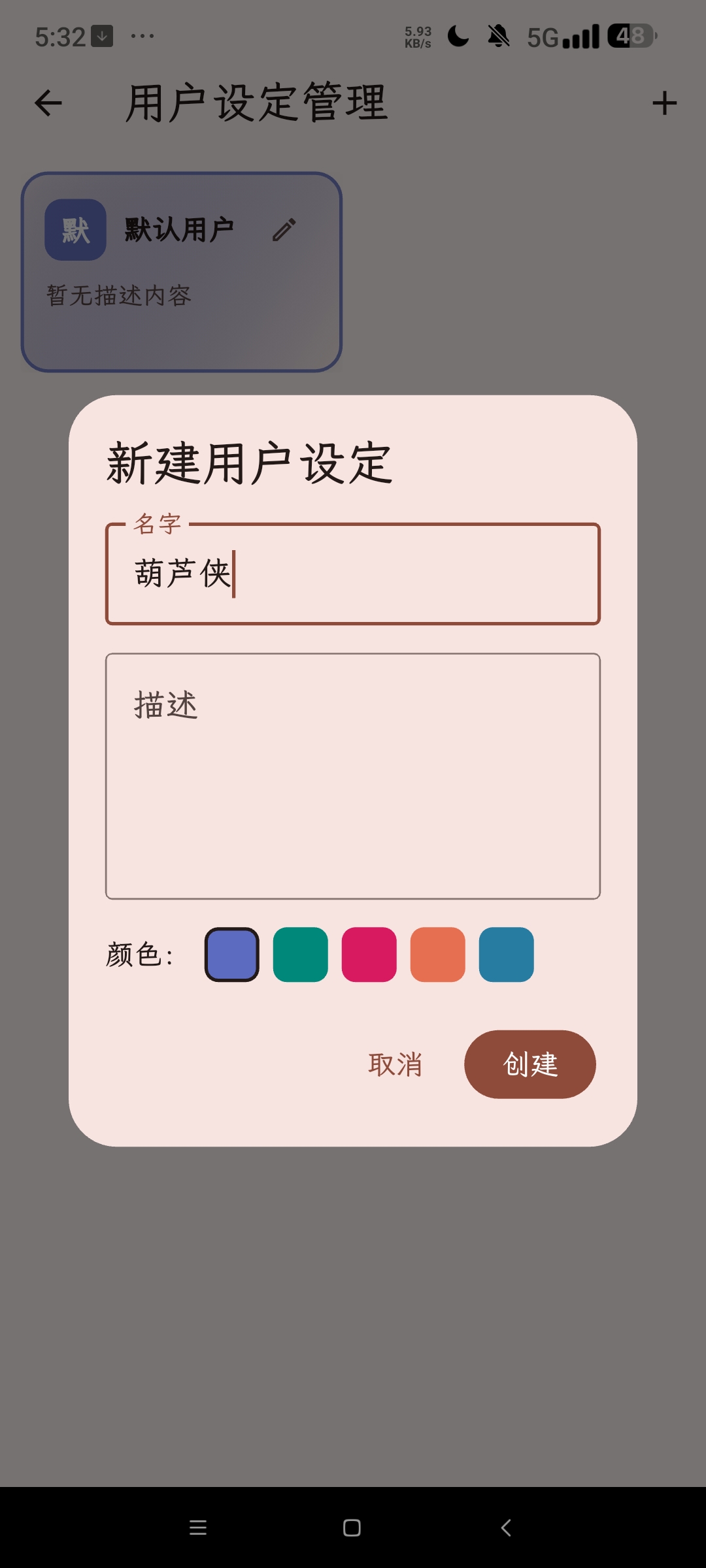706x1568 pixels.
Task: Select the orange color swatch
Action: click(438, 955)
